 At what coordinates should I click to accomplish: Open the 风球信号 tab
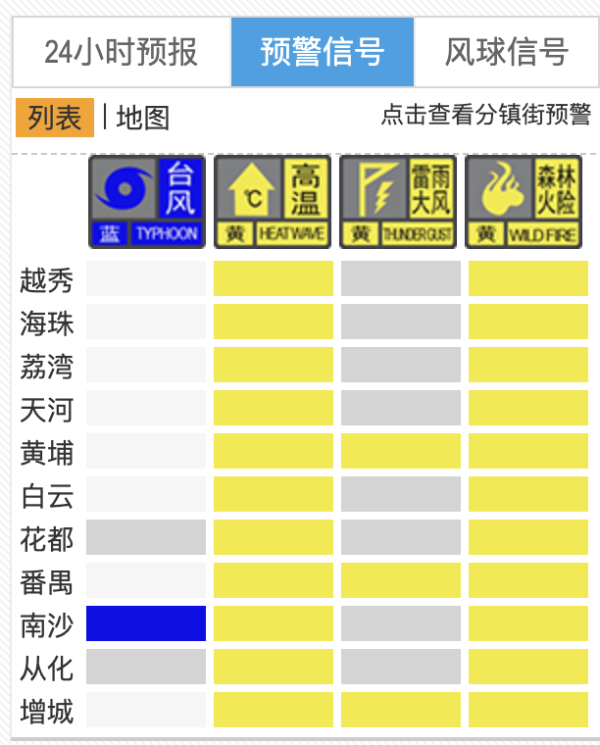pos(506,52)
